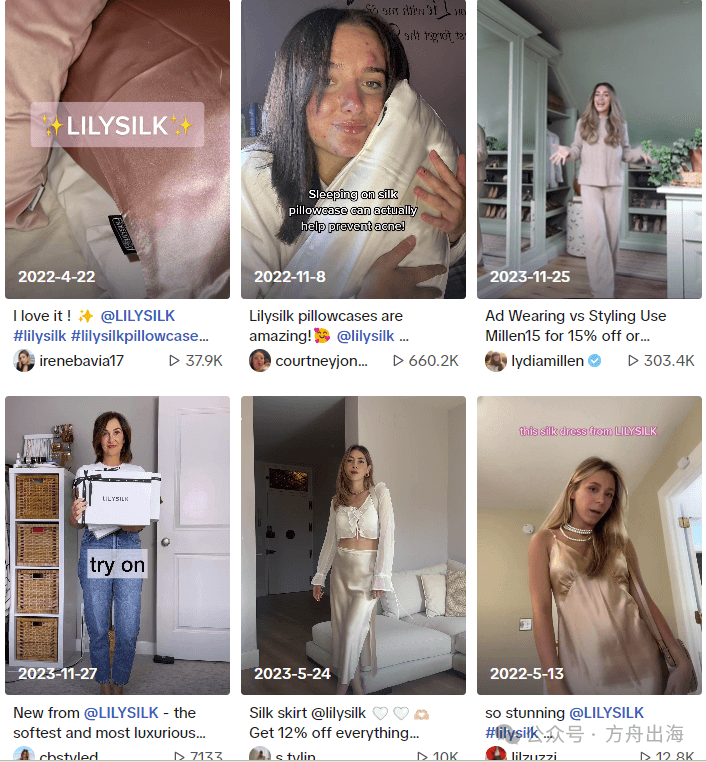The height and width of the screenshot is (762, 706).
Task: Open the silk dress video from 2022-5-13
Action: [589, 545]
